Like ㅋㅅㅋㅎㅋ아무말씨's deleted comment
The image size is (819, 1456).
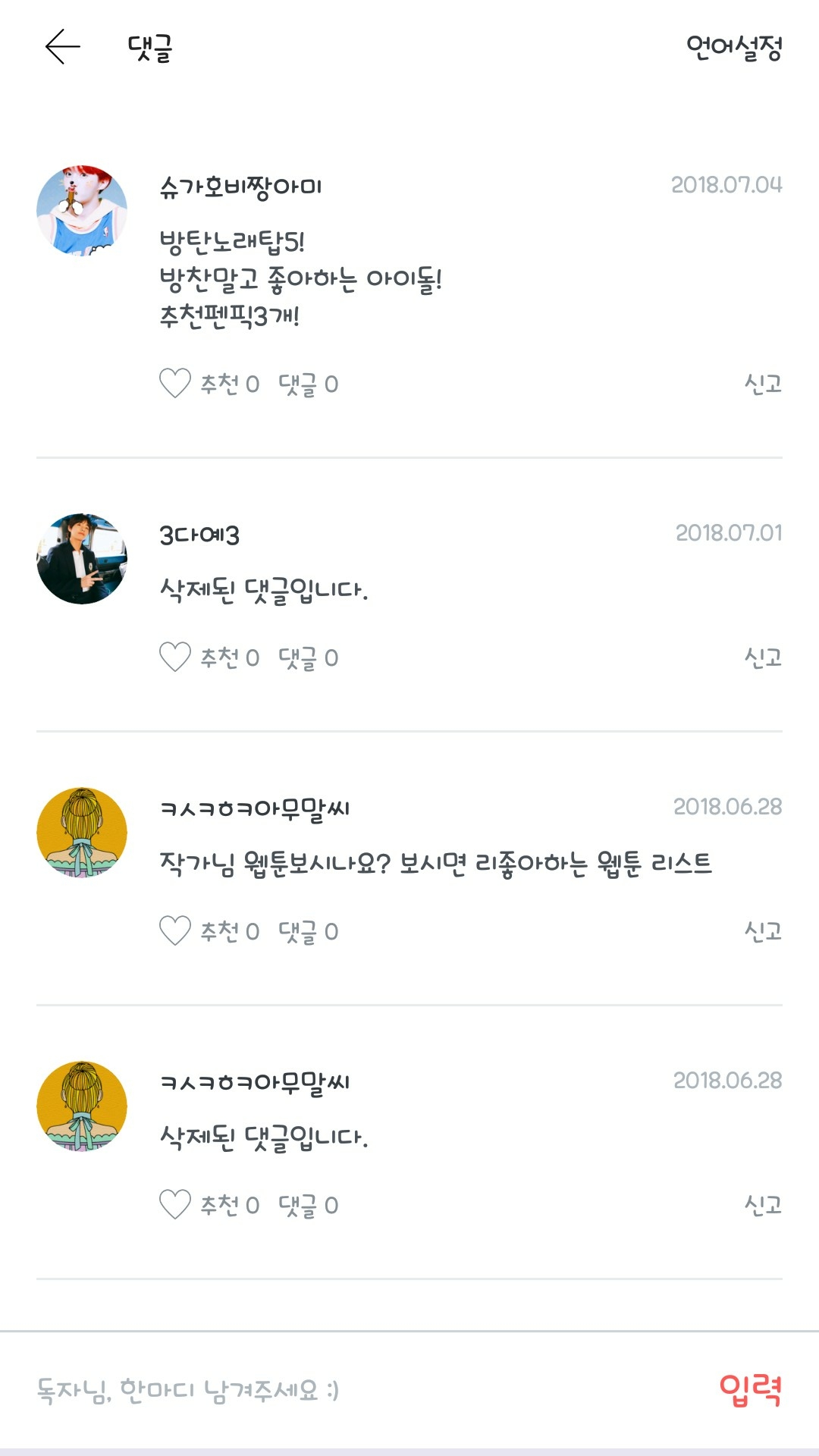[175, 1205]
